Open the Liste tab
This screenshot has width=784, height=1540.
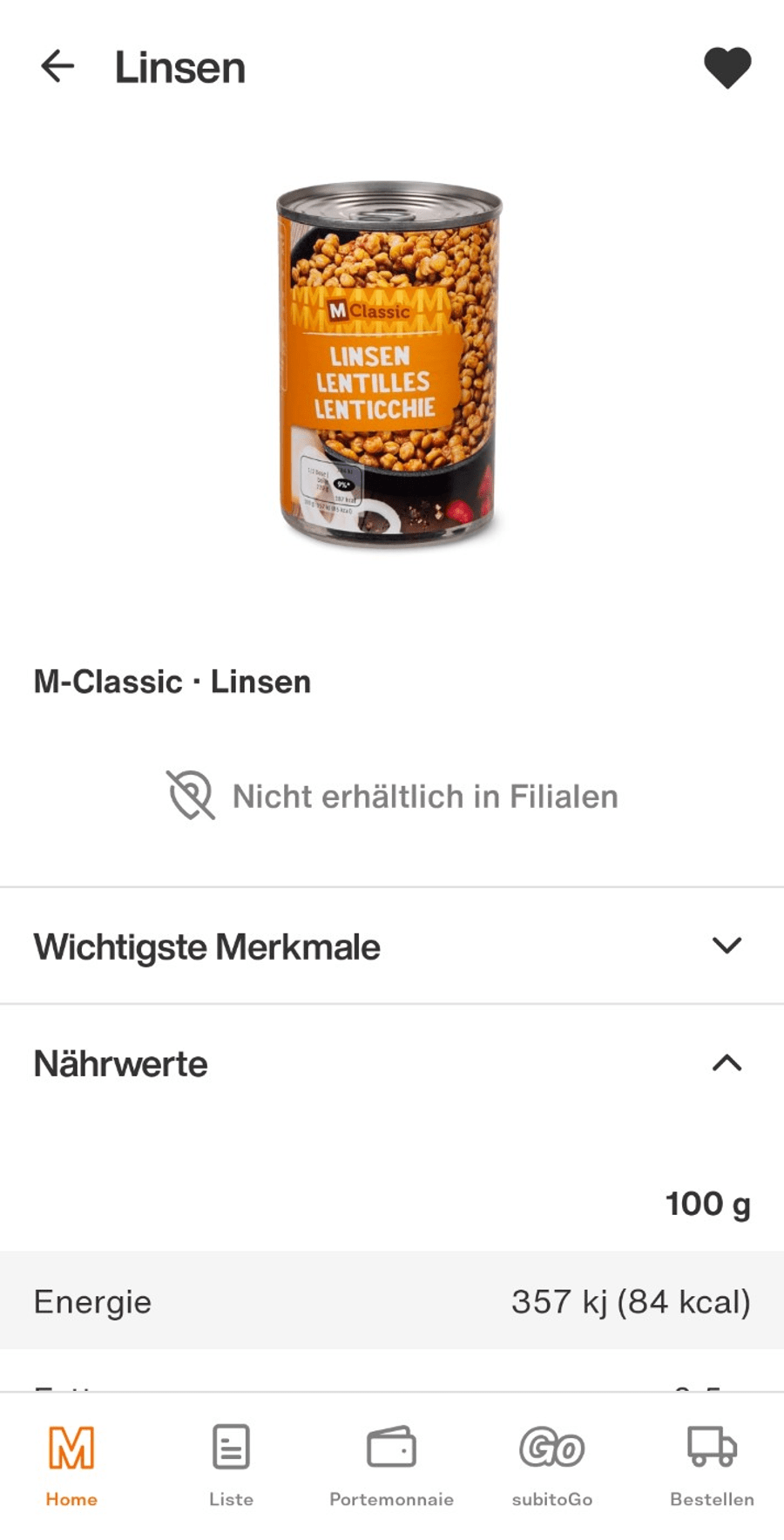pyautogui.click(x=231, y=1464)
